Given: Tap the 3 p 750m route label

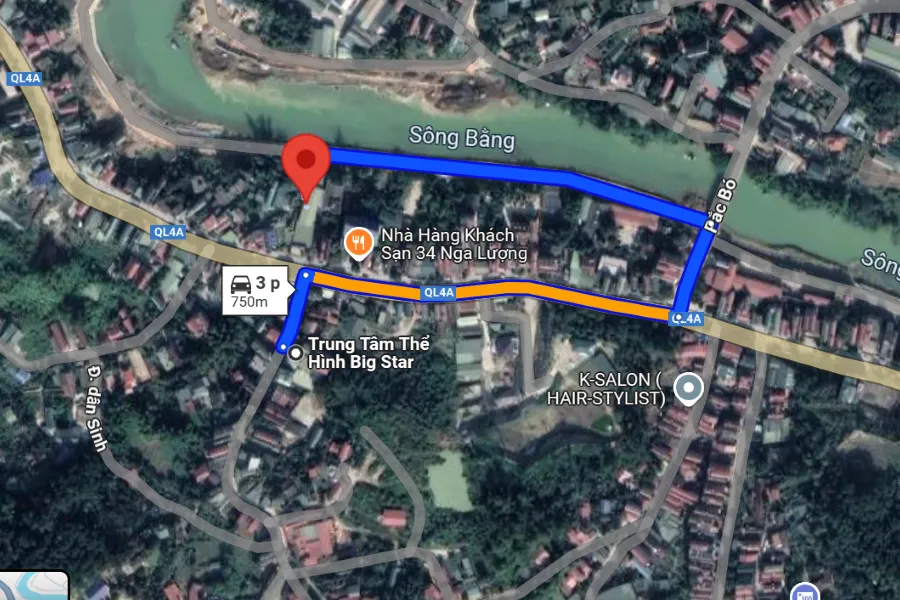Looking at the screenshot, I should click(255, 291).
